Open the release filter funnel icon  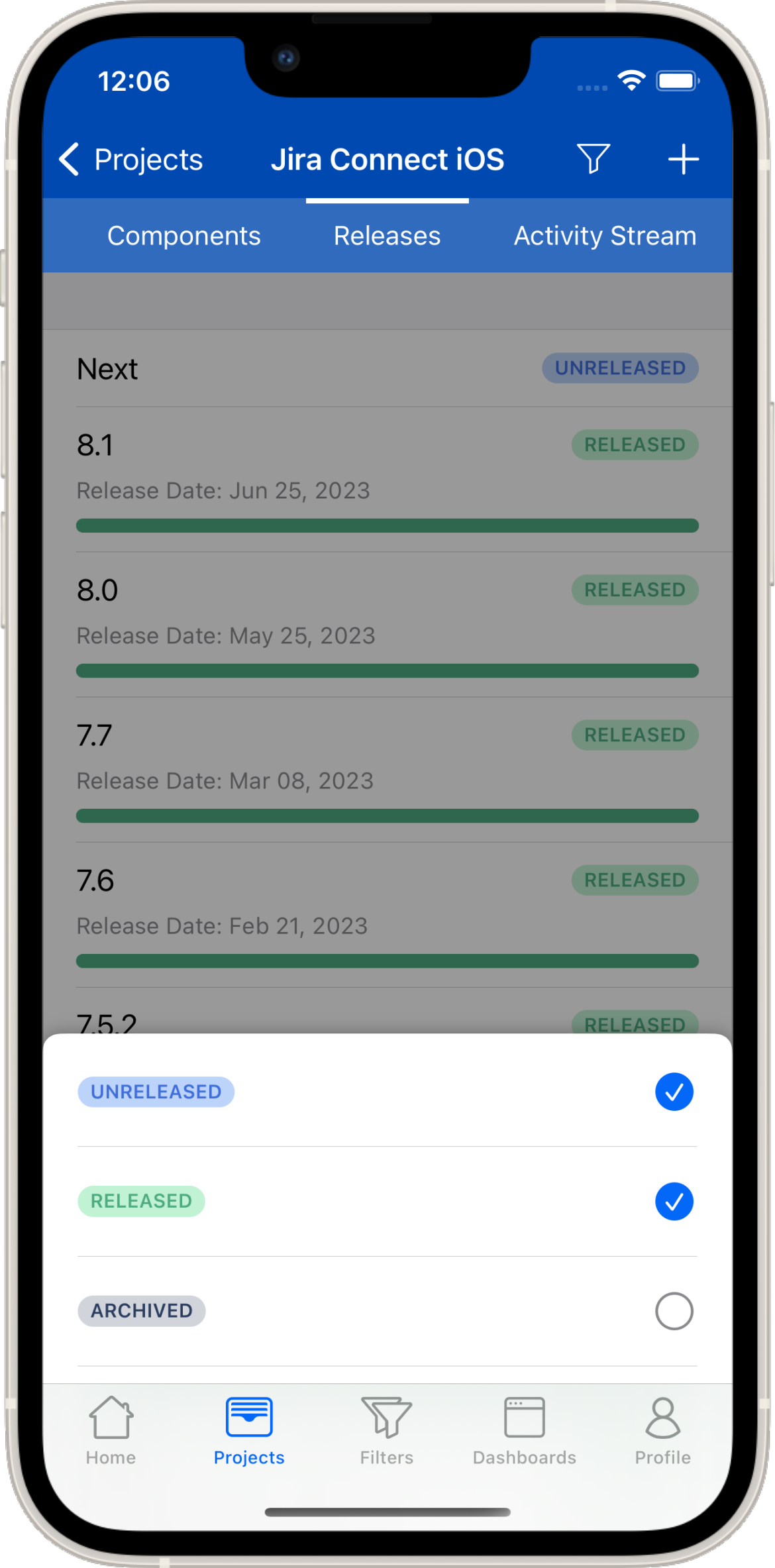point(593,159)
